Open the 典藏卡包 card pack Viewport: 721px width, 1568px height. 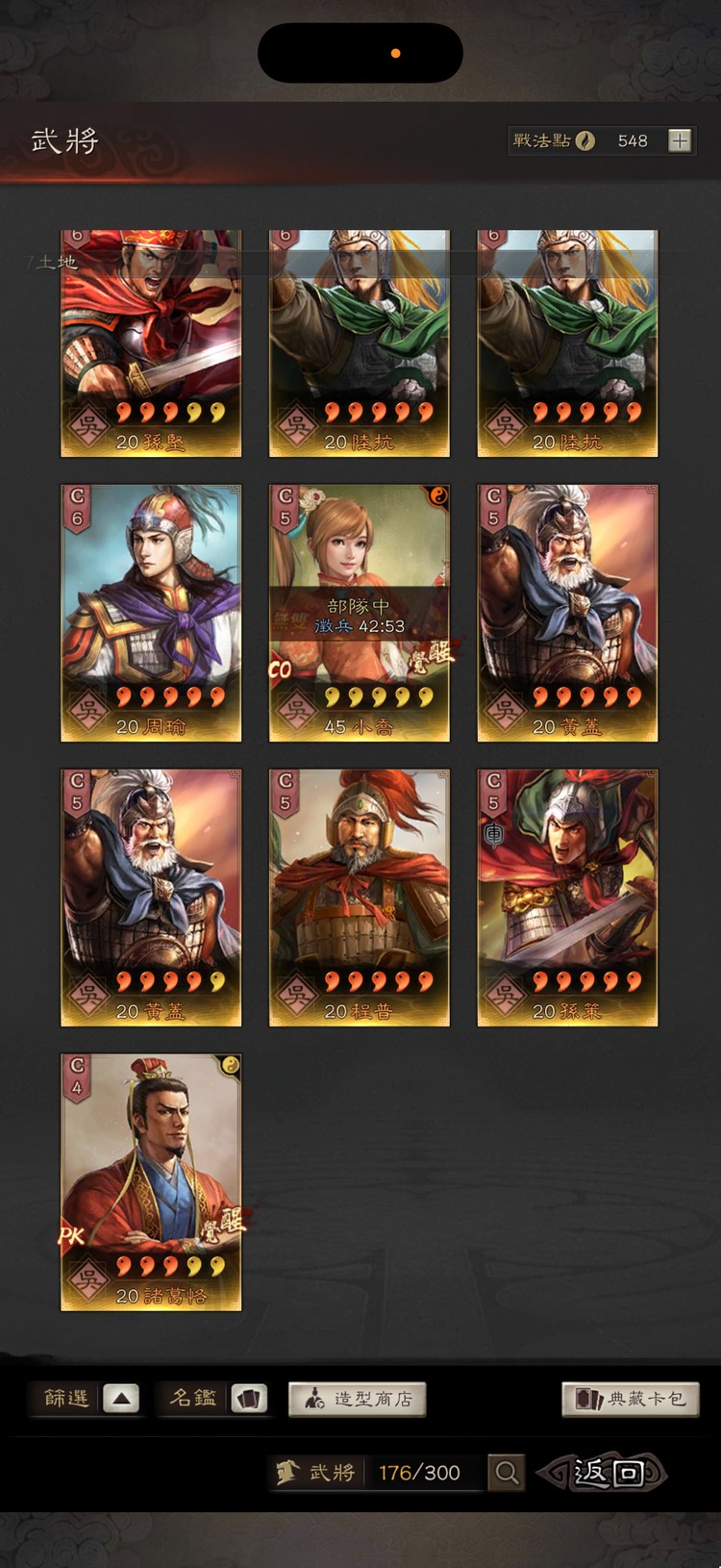(631, 1399)
